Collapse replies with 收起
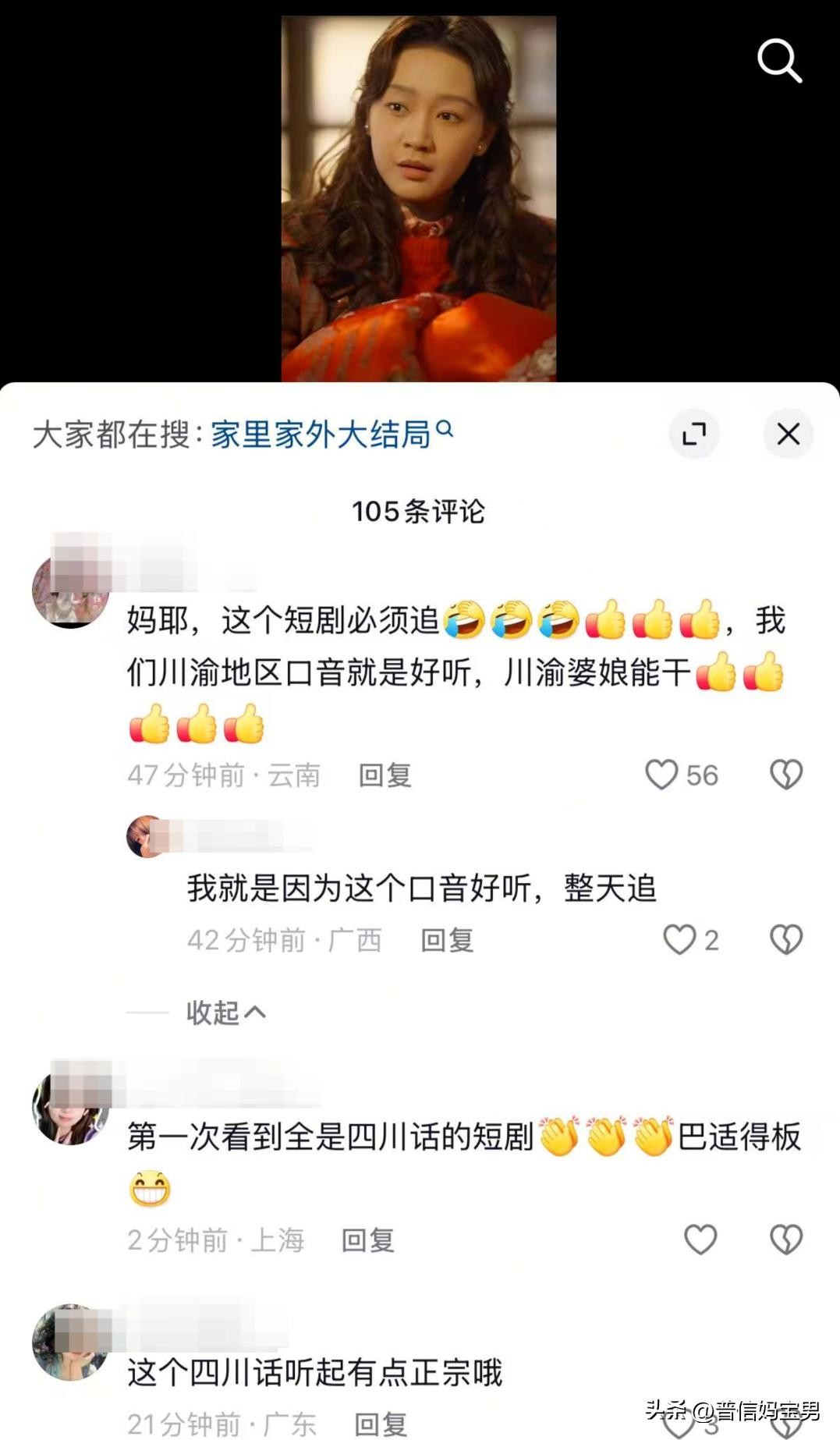Screen dimensions: 840x1440 pos(225,1013)
